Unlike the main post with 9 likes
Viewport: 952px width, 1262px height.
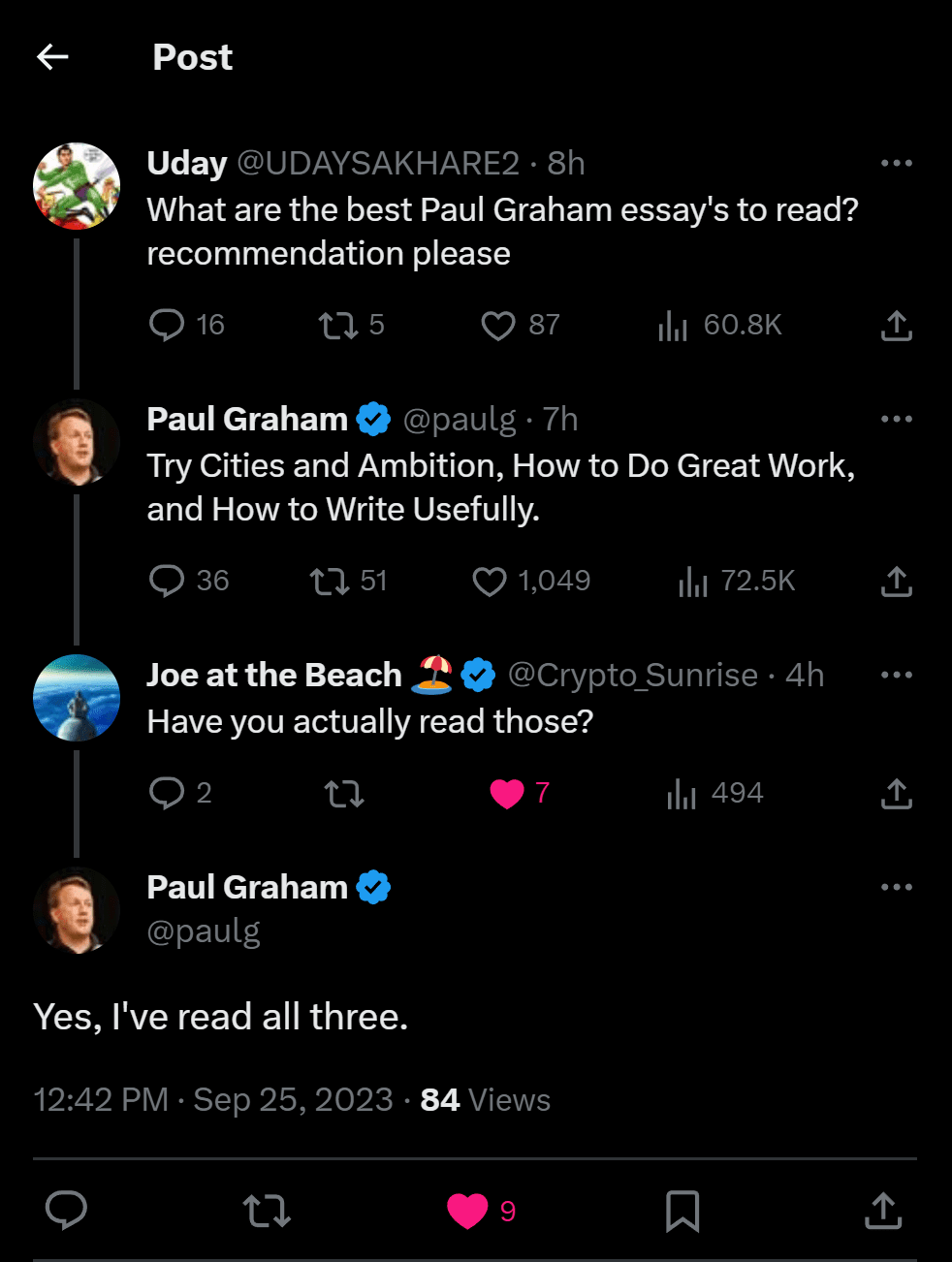(467, 1211)
